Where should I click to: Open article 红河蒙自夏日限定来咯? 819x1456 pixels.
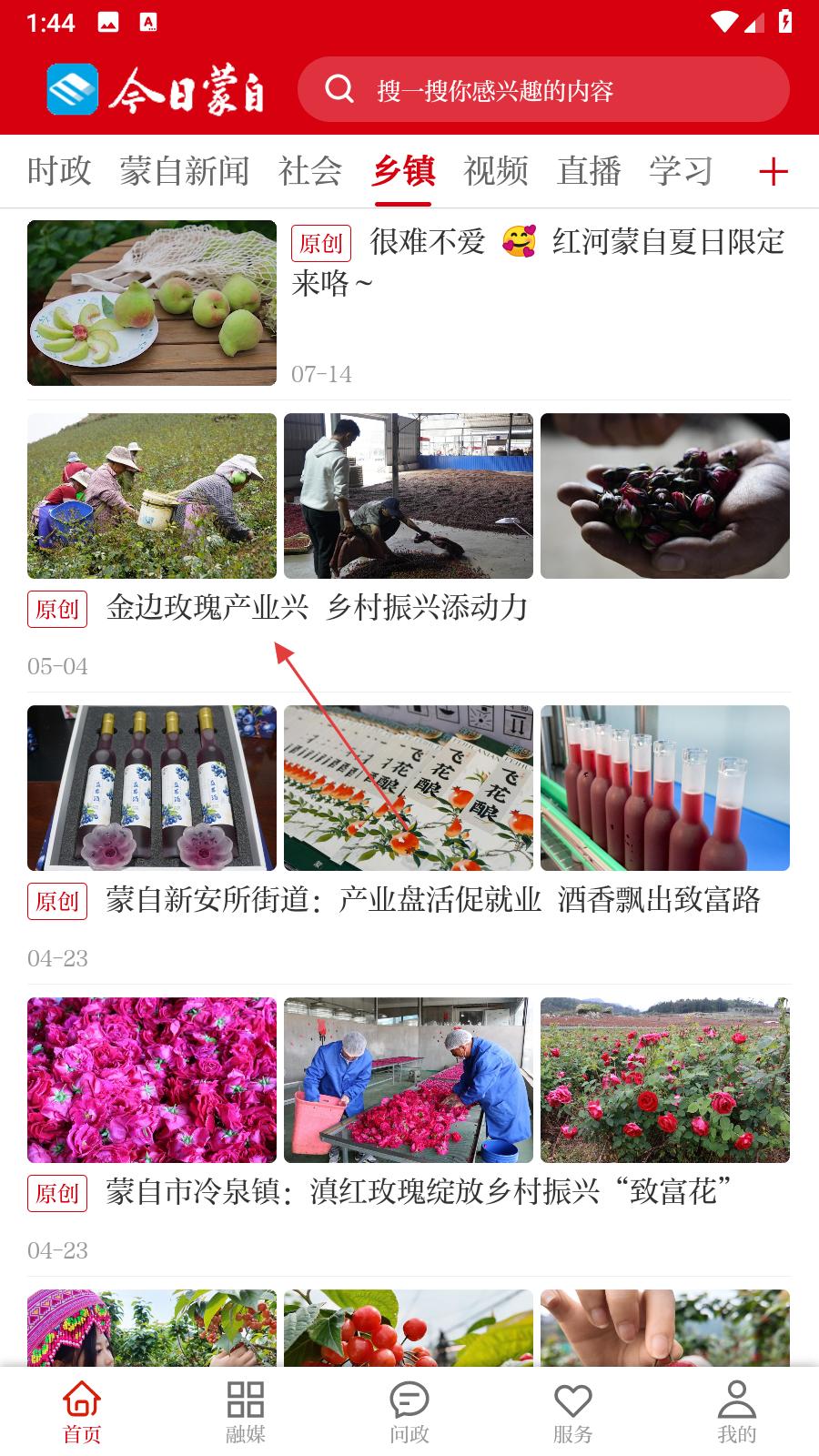pos(537,262)
